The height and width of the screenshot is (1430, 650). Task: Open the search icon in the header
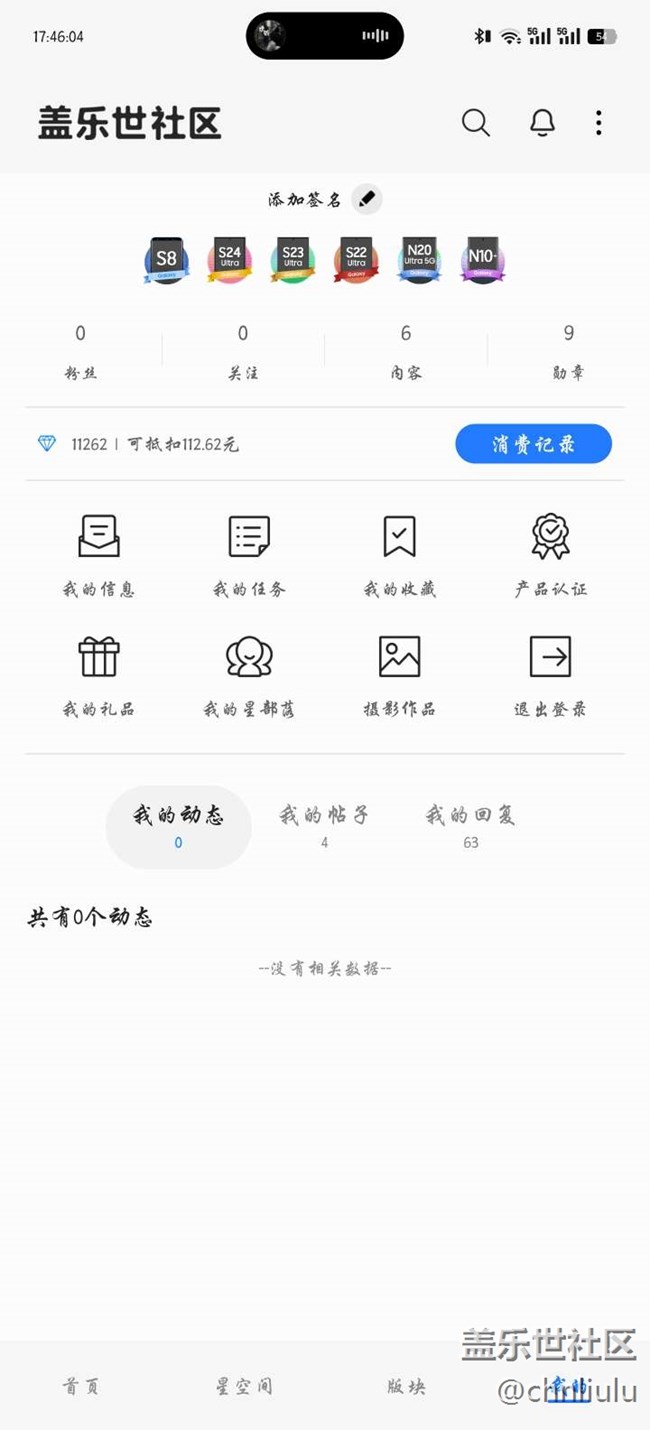coord(476,123)
